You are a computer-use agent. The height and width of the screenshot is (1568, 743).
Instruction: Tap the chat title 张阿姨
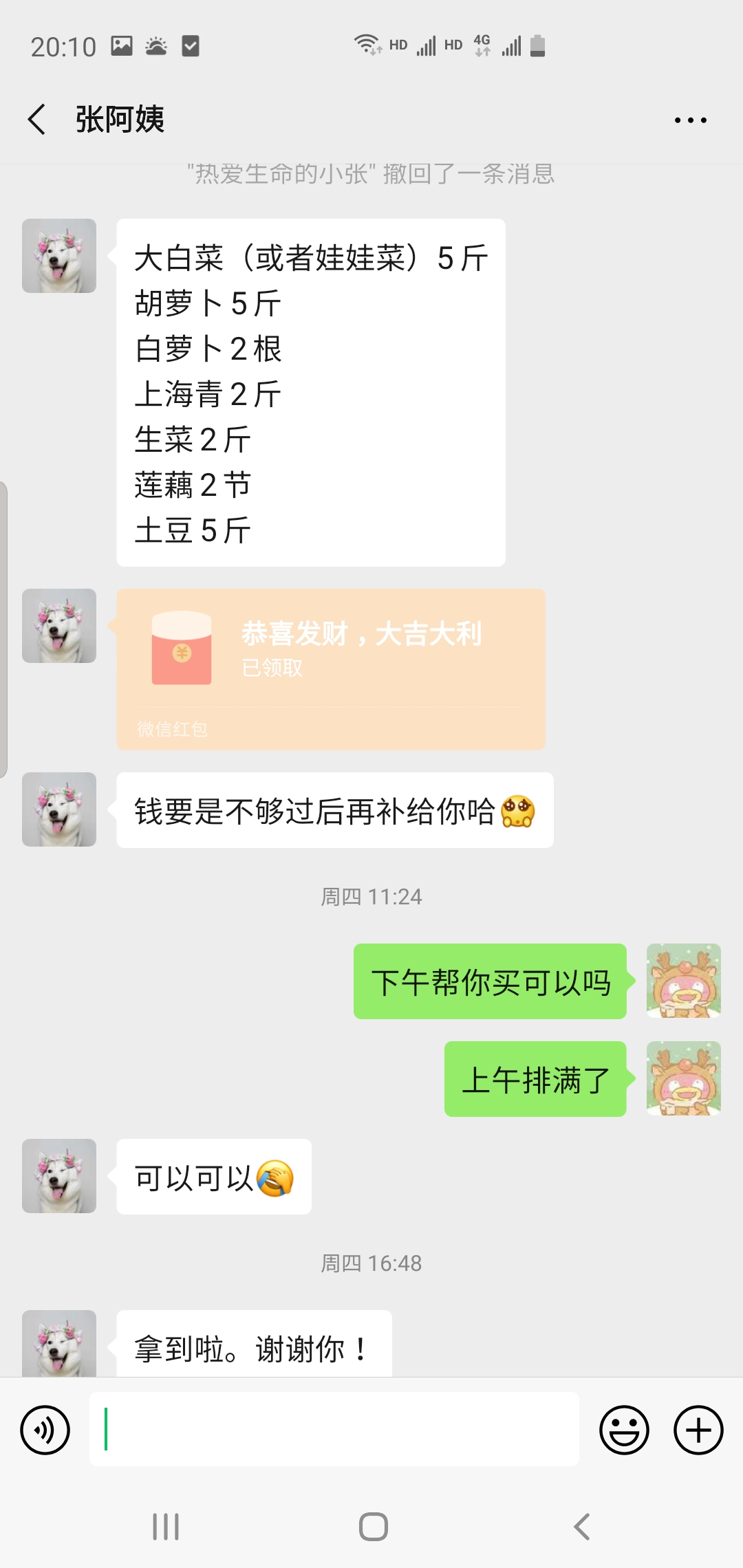pyautogui.click(x=120, y=118)
